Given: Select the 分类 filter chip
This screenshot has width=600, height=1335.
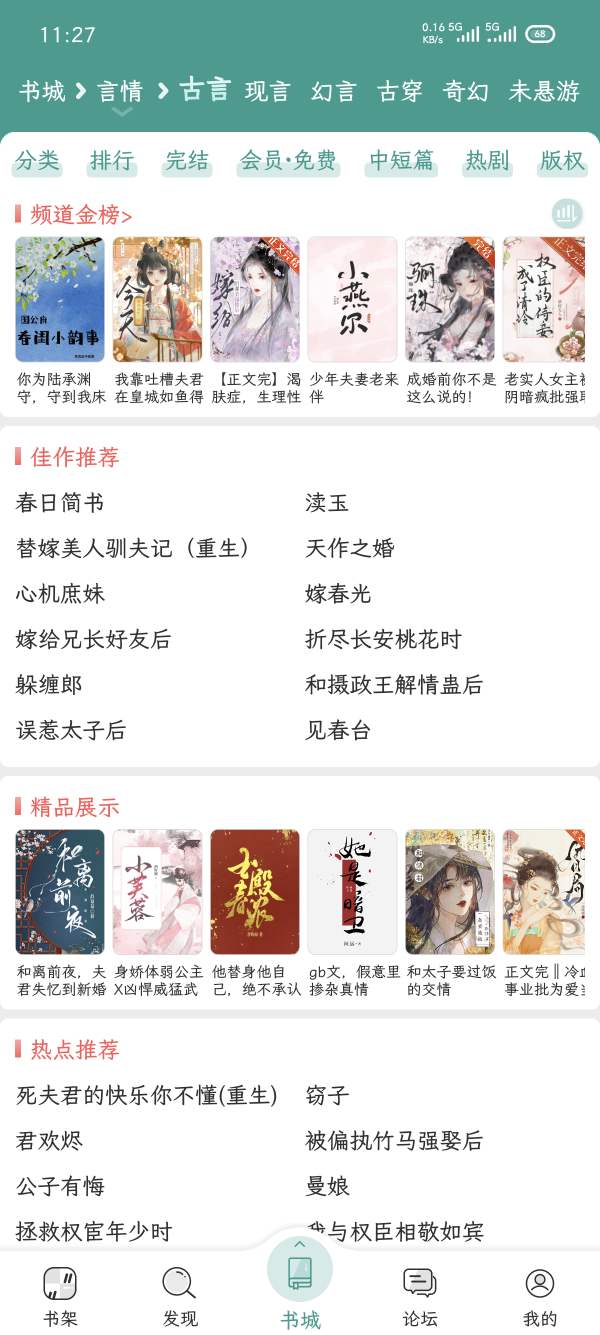Looking at the screenshot, I should (38, 161).
